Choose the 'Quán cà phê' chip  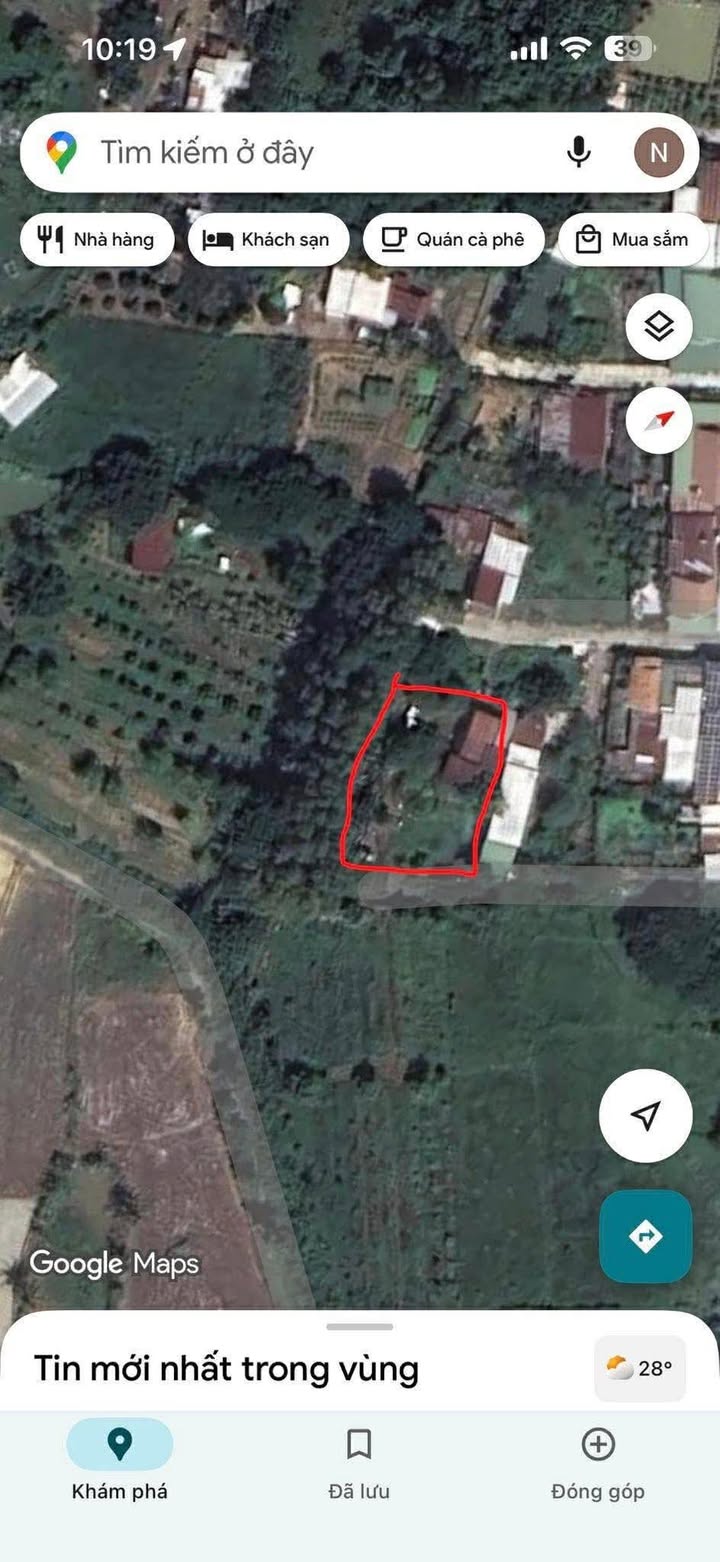point(454,240)
